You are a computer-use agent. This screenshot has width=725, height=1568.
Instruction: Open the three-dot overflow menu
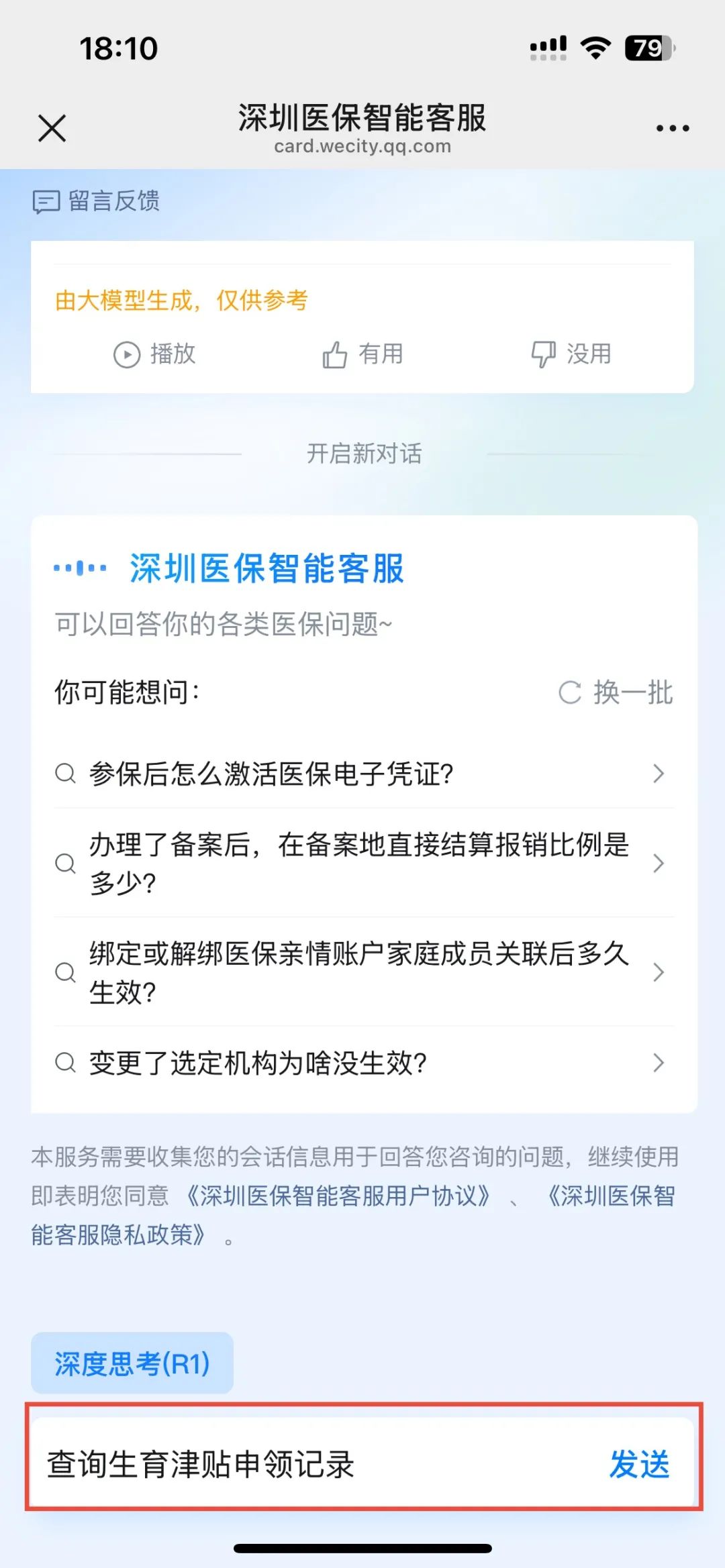pyautogui.click(x=673, y=128)
